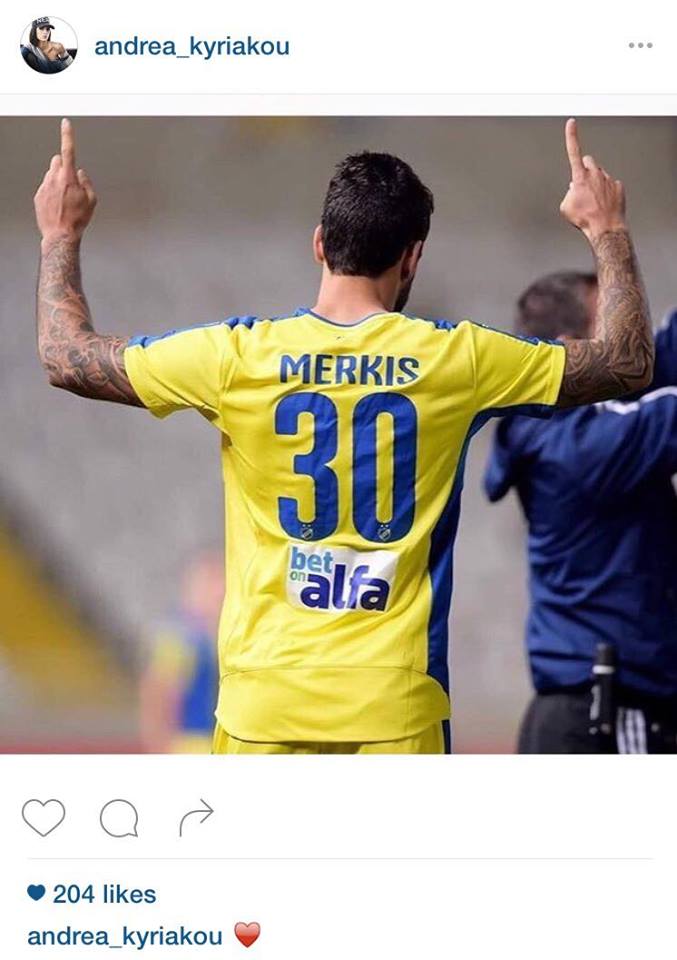Tap the andrea_kyriakou username in the header

[x=192, y=47]
